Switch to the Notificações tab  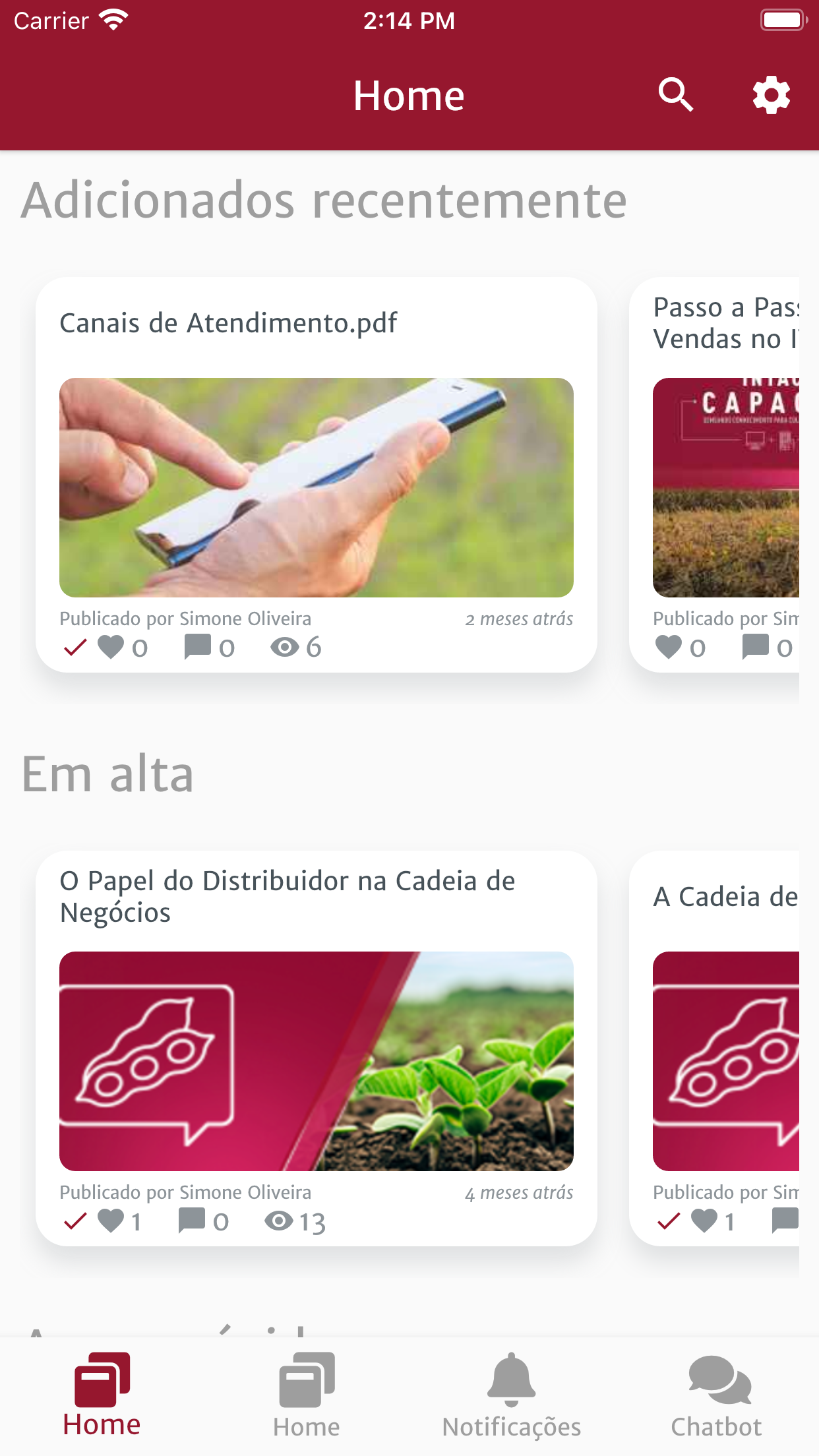512,1395
